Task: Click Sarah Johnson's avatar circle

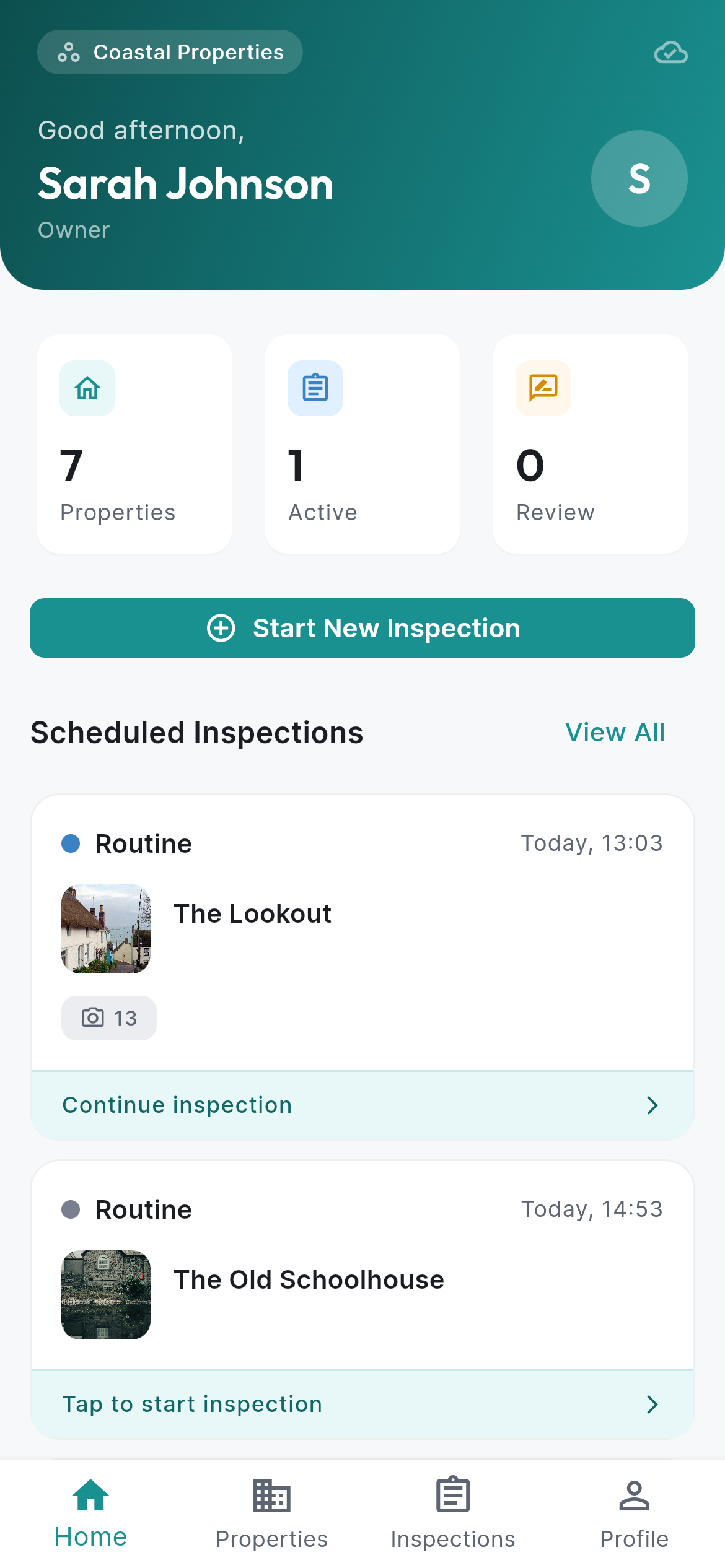Action: tap(639, 178)
